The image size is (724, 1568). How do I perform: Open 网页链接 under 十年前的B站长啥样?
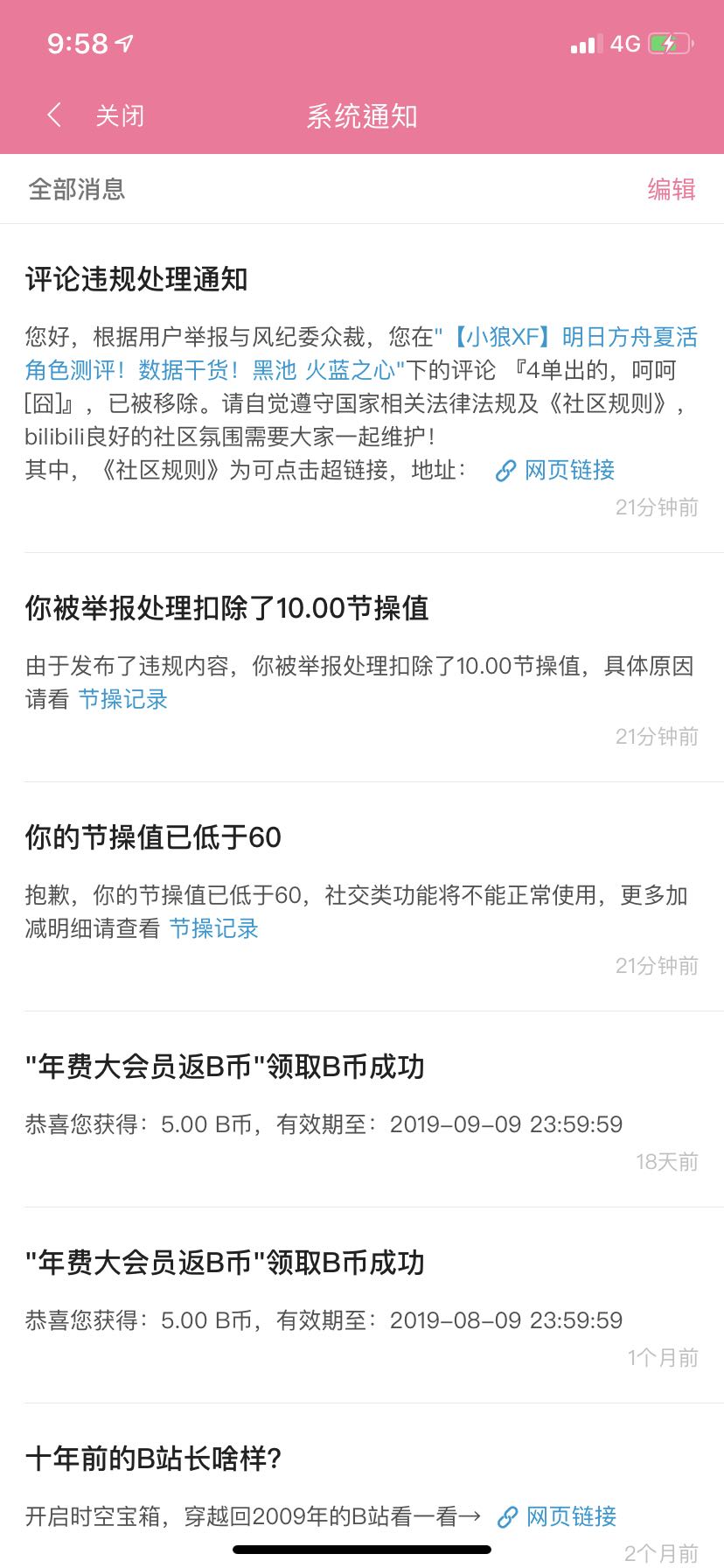pos(558,1516)
